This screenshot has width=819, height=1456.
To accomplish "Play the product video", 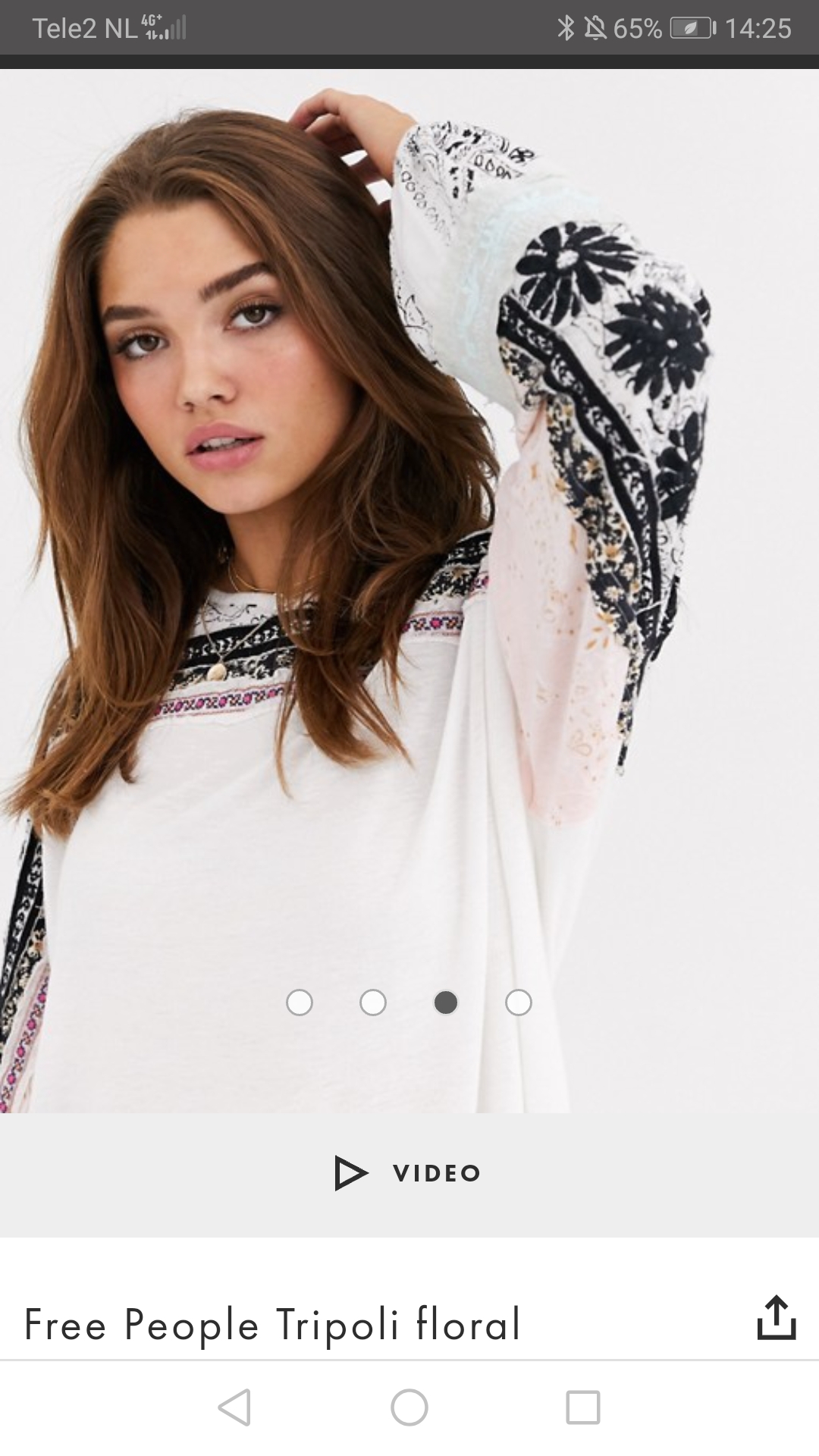I will point(408,1172).
